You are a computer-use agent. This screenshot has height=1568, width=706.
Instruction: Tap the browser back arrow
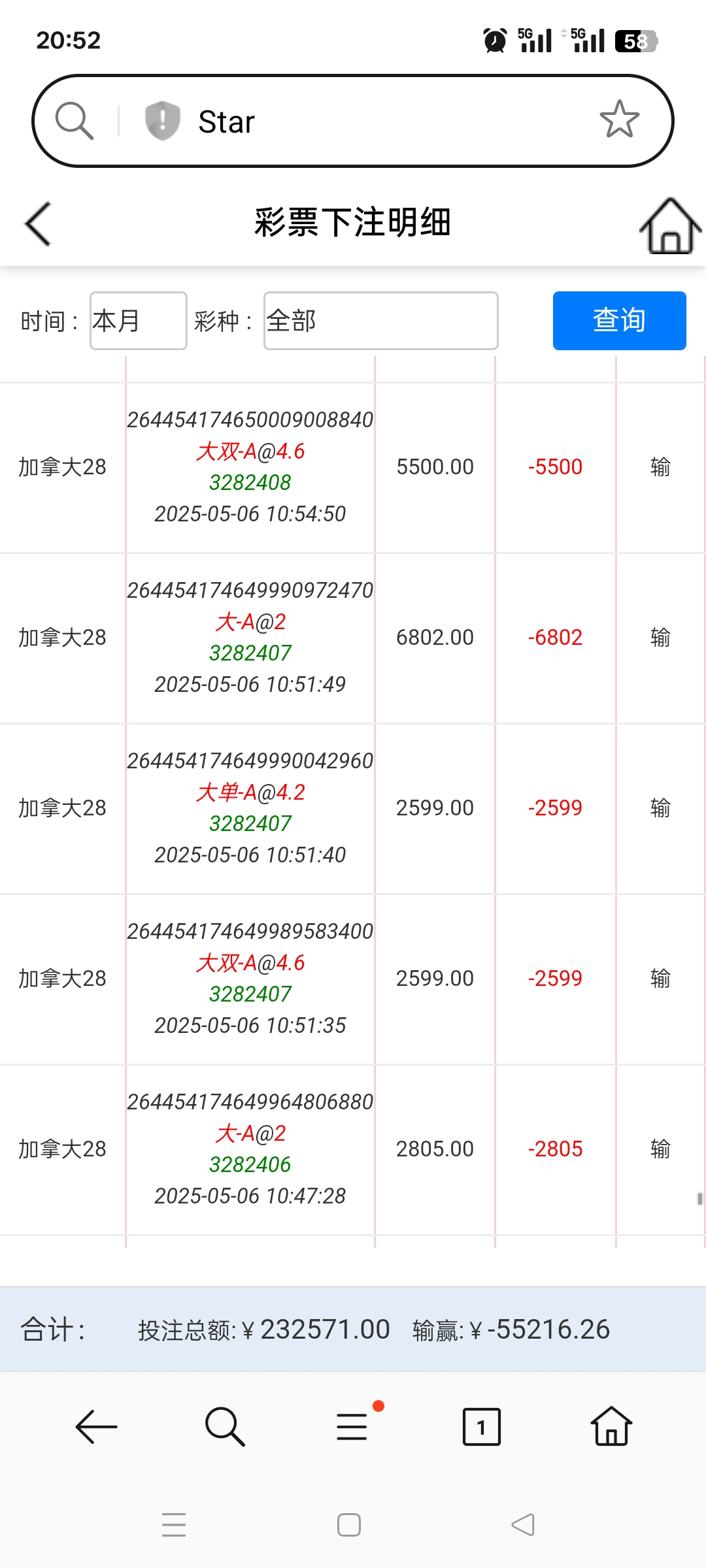pyautogui.click(x=96, y=1426)
